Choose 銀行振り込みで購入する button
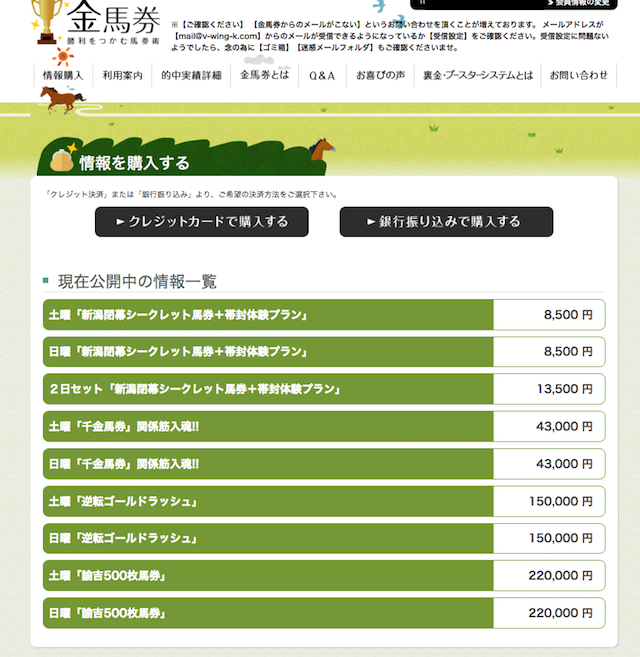Screen dimensions: 640x657 [446, 222]
